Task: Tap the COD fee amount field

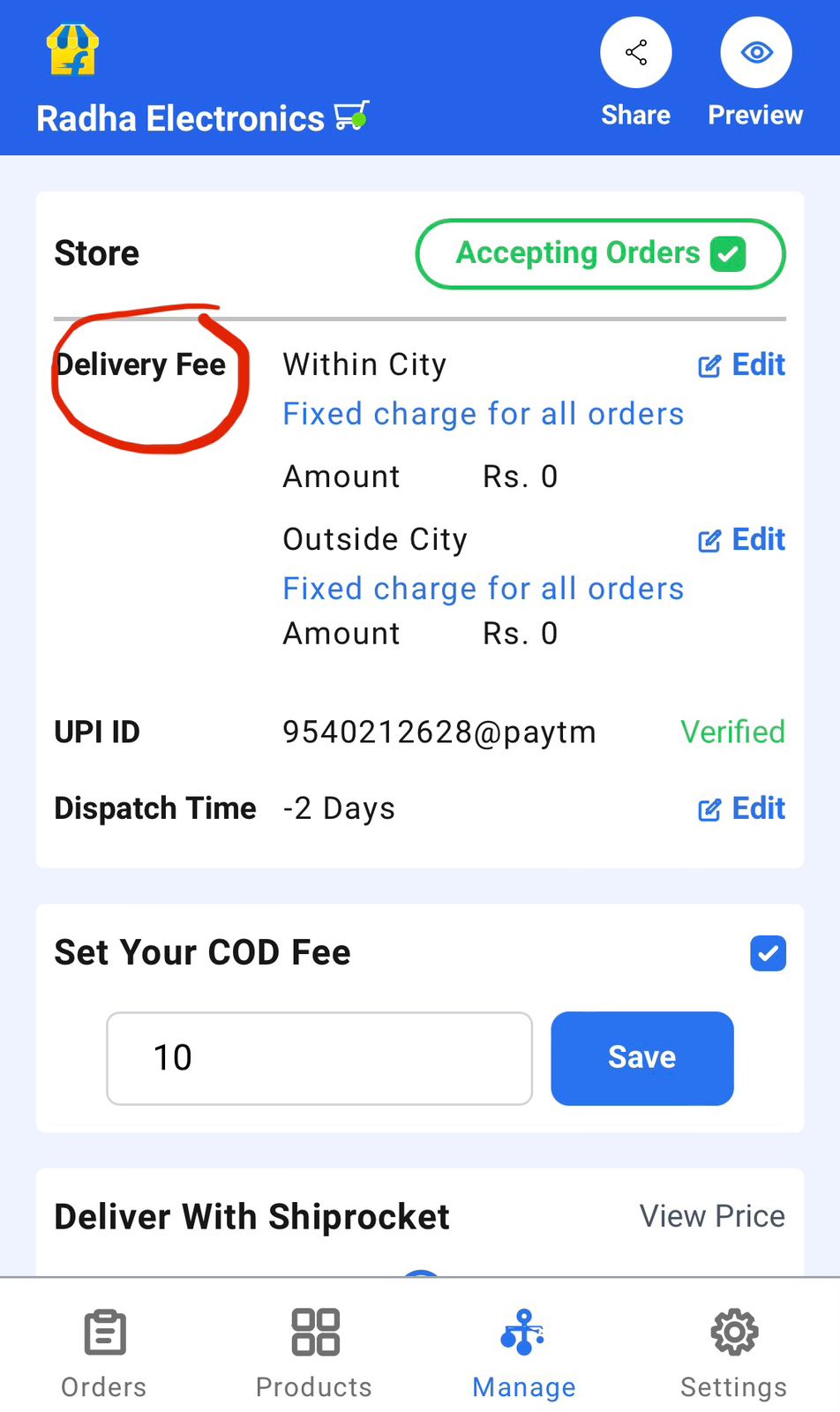Action: (319, 1058)
